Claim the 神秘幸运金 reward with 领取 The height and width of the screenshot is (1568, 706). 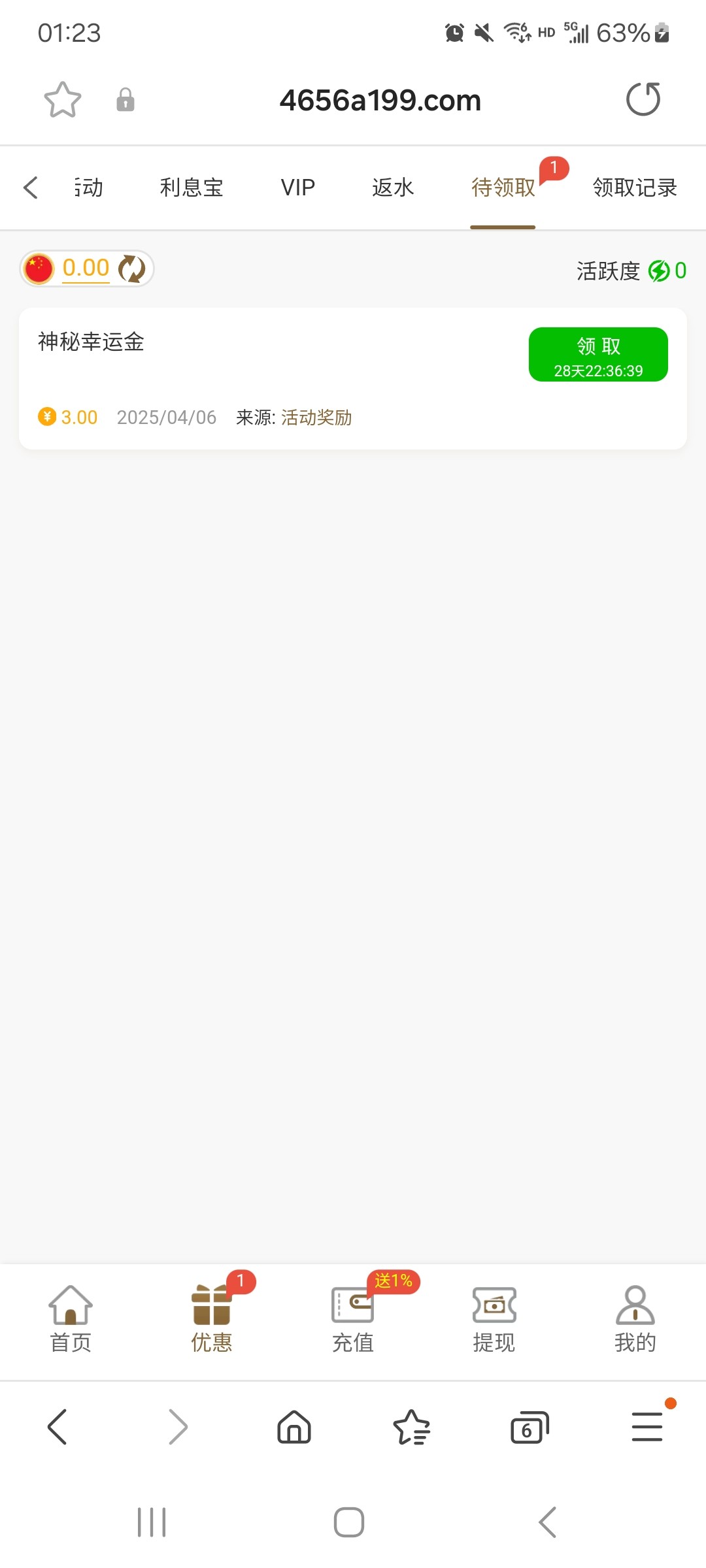(x=598, y=354)
